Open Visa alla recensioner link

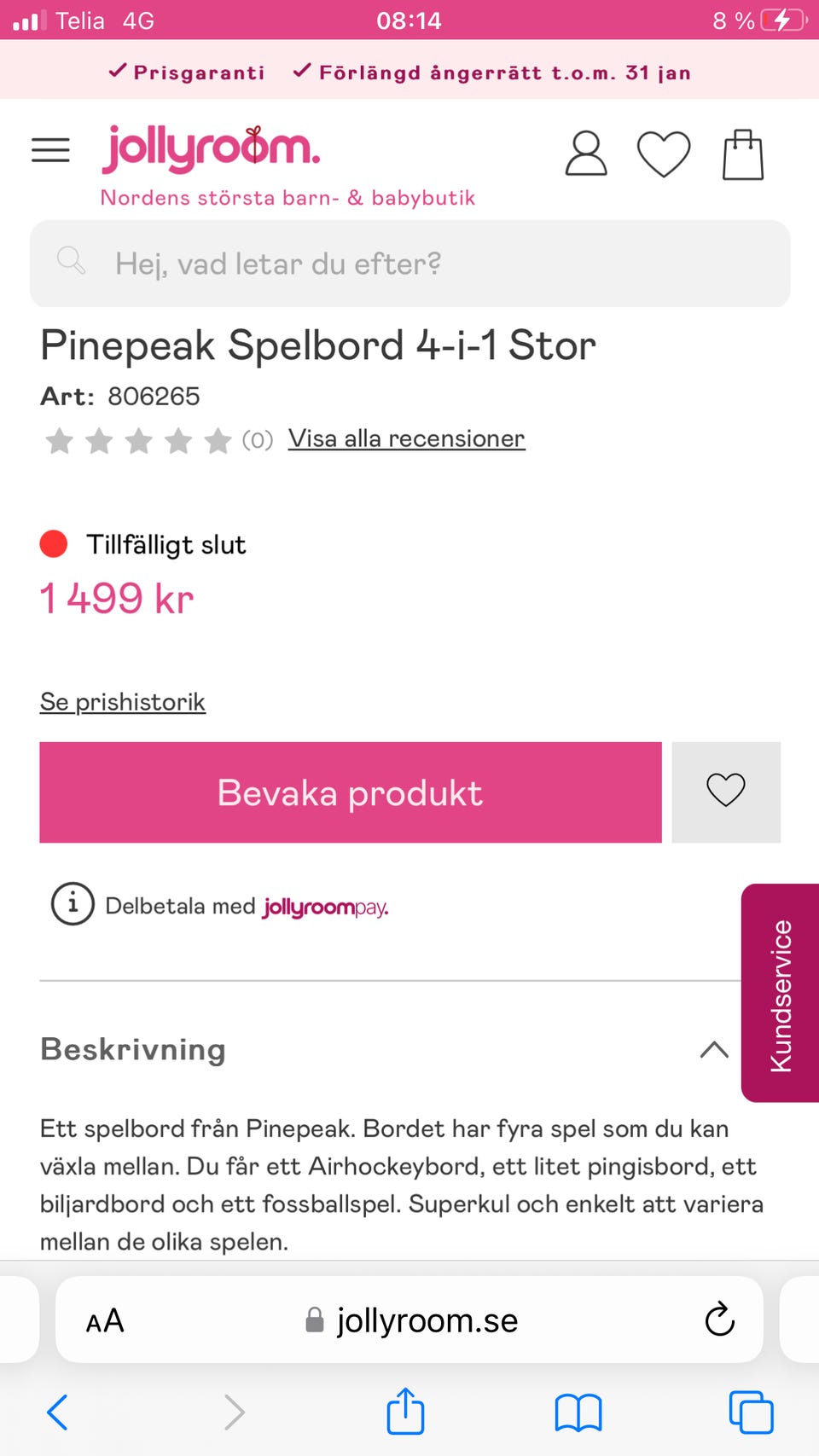click(407, 438)
